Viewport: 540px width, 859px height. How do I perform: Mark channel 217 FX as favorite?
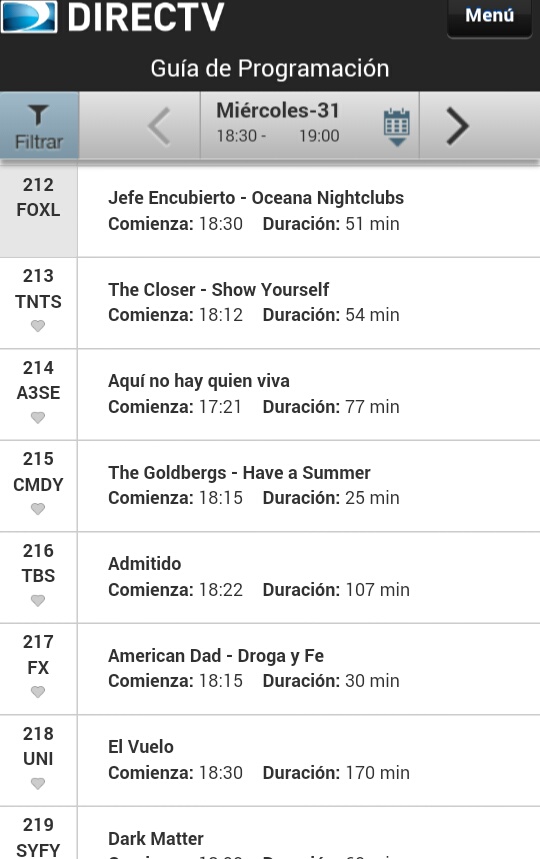pyautogui.click(x=38, y=692)
